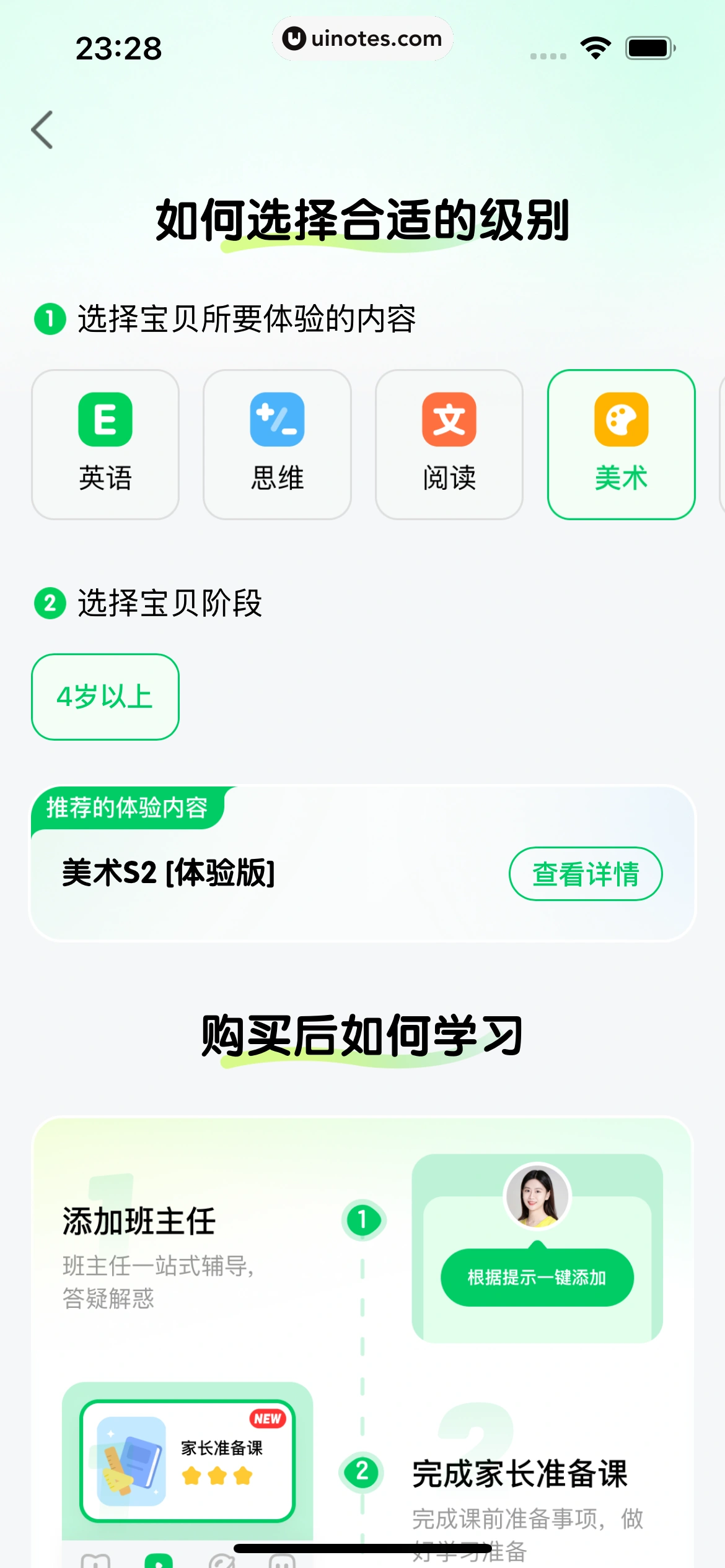This screenshot has height=1568, width=725.
Task: Select the 美术 (Art) palette icon
Action: tap(621, 421)
